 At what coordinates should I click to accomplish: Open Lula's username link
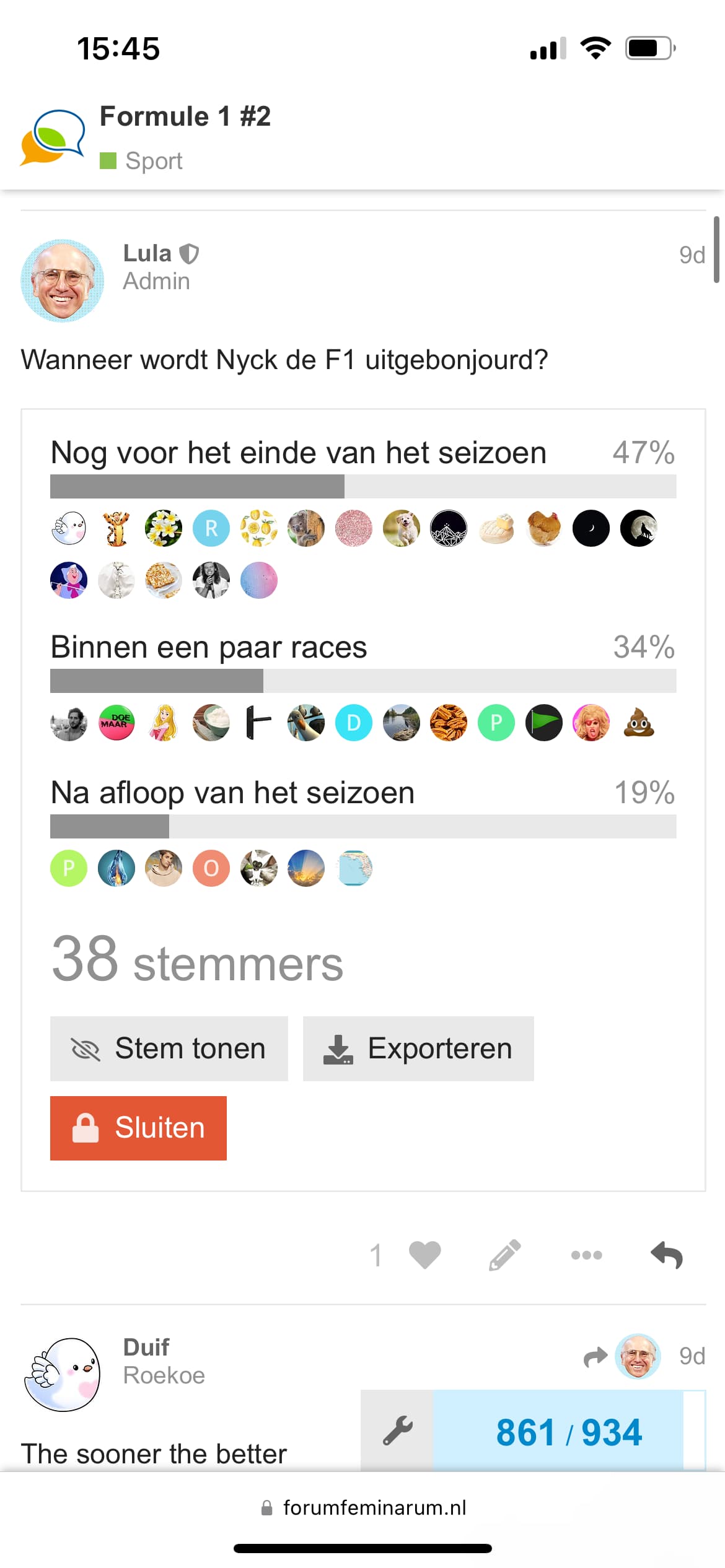[147, 253]
